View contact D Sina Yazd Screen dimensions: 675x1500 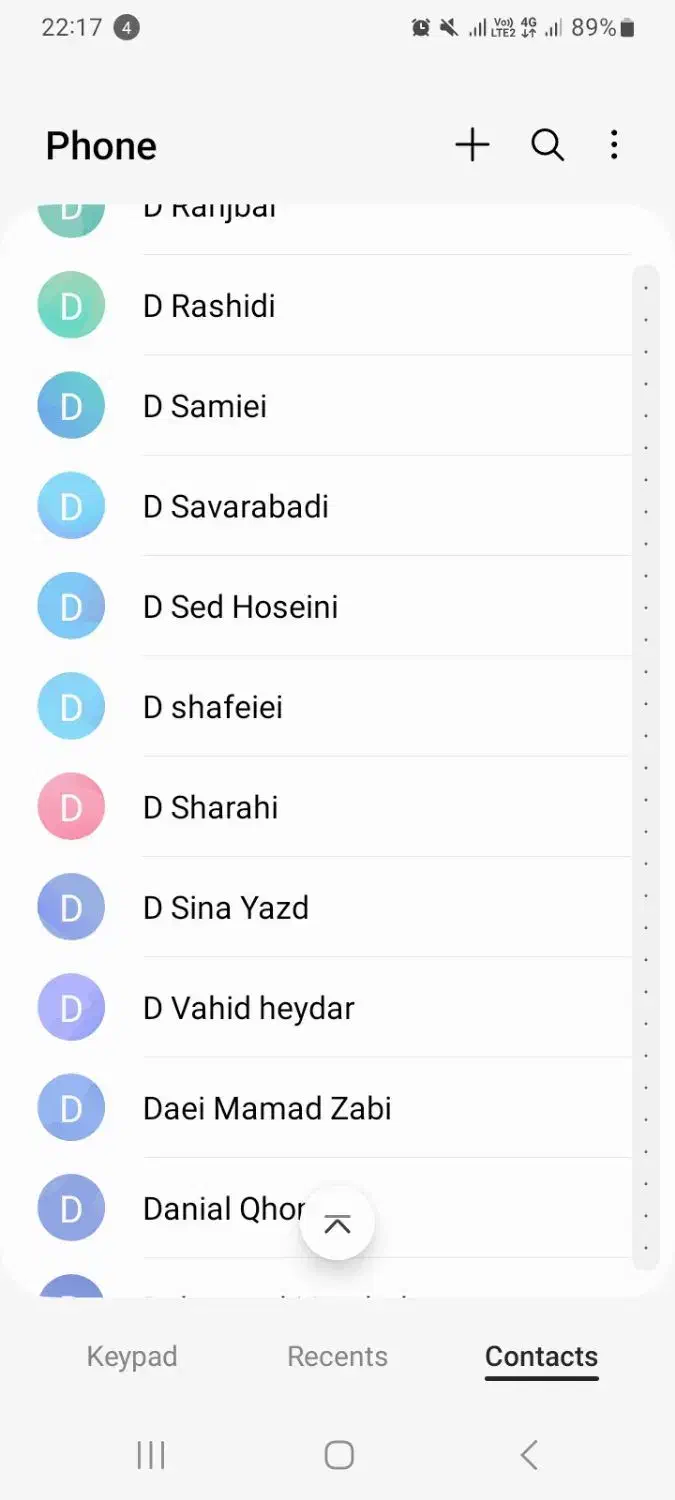[x=226, y=908]
